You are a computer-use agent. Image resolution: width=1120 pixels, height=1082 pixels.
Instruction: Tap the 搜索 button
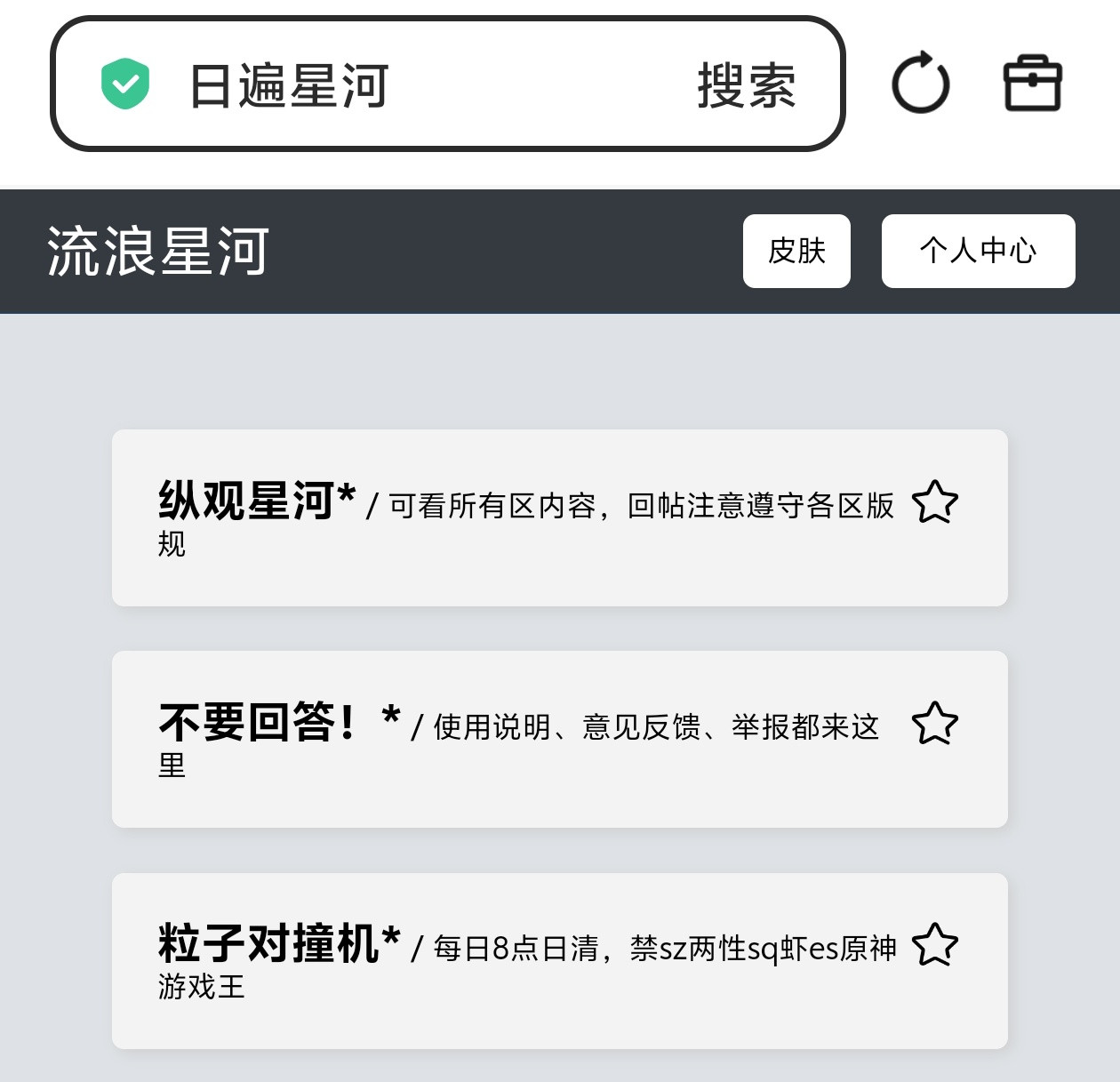tap(747, 86)
